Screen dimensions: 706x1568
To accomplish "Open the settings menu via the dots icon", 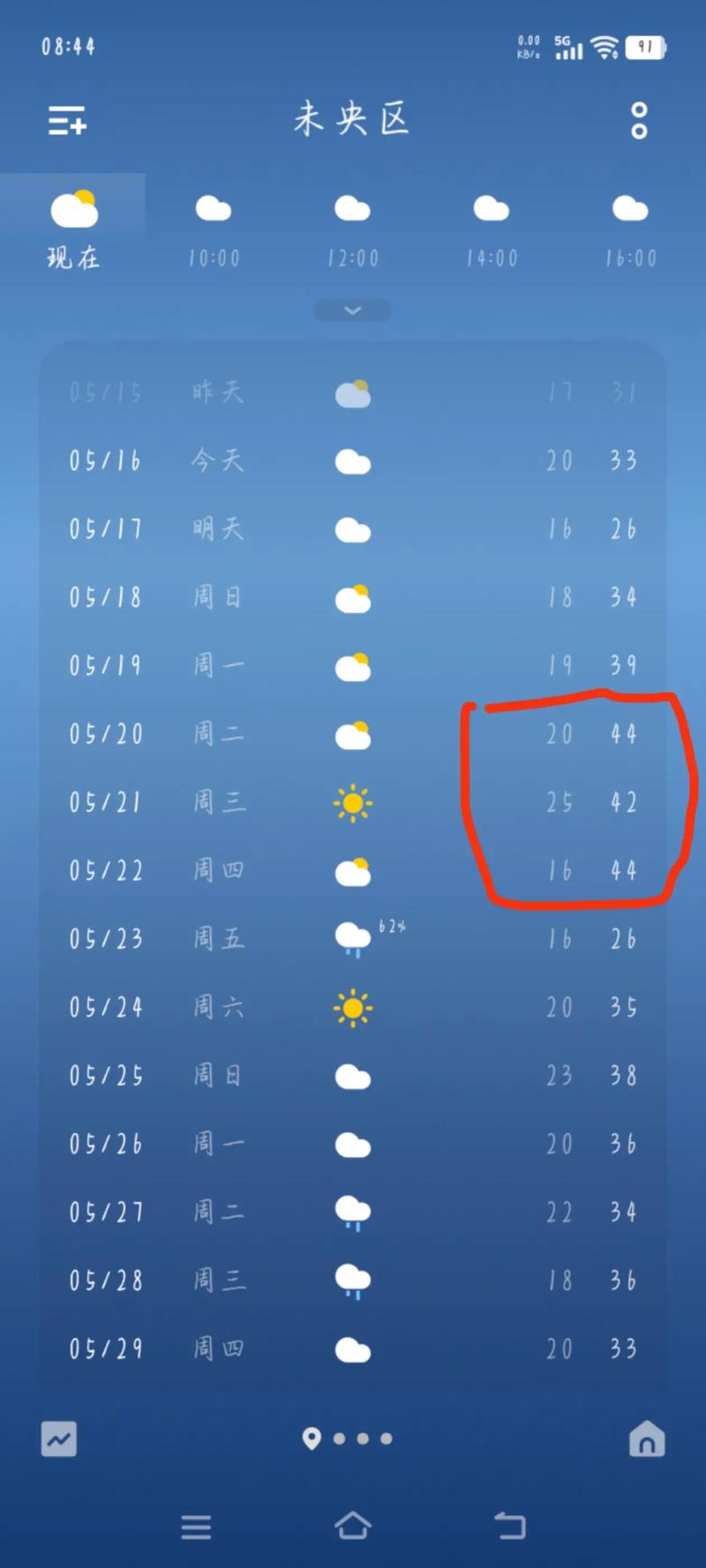I will pyautogui.click(x=638, y=121).
